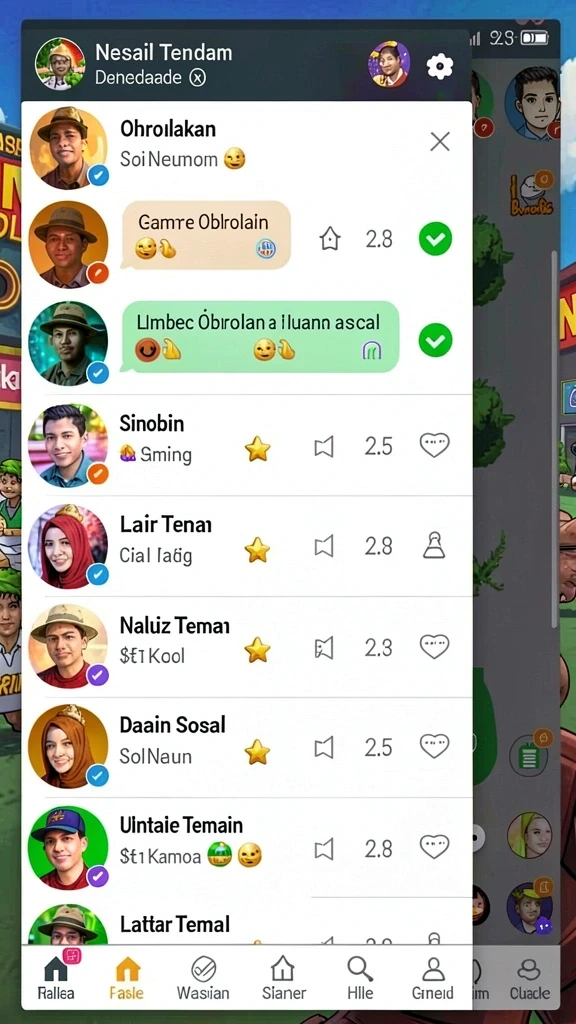
Task: Tap the person icon in Lair Tenaı row
Action: [x=434, y=545]
